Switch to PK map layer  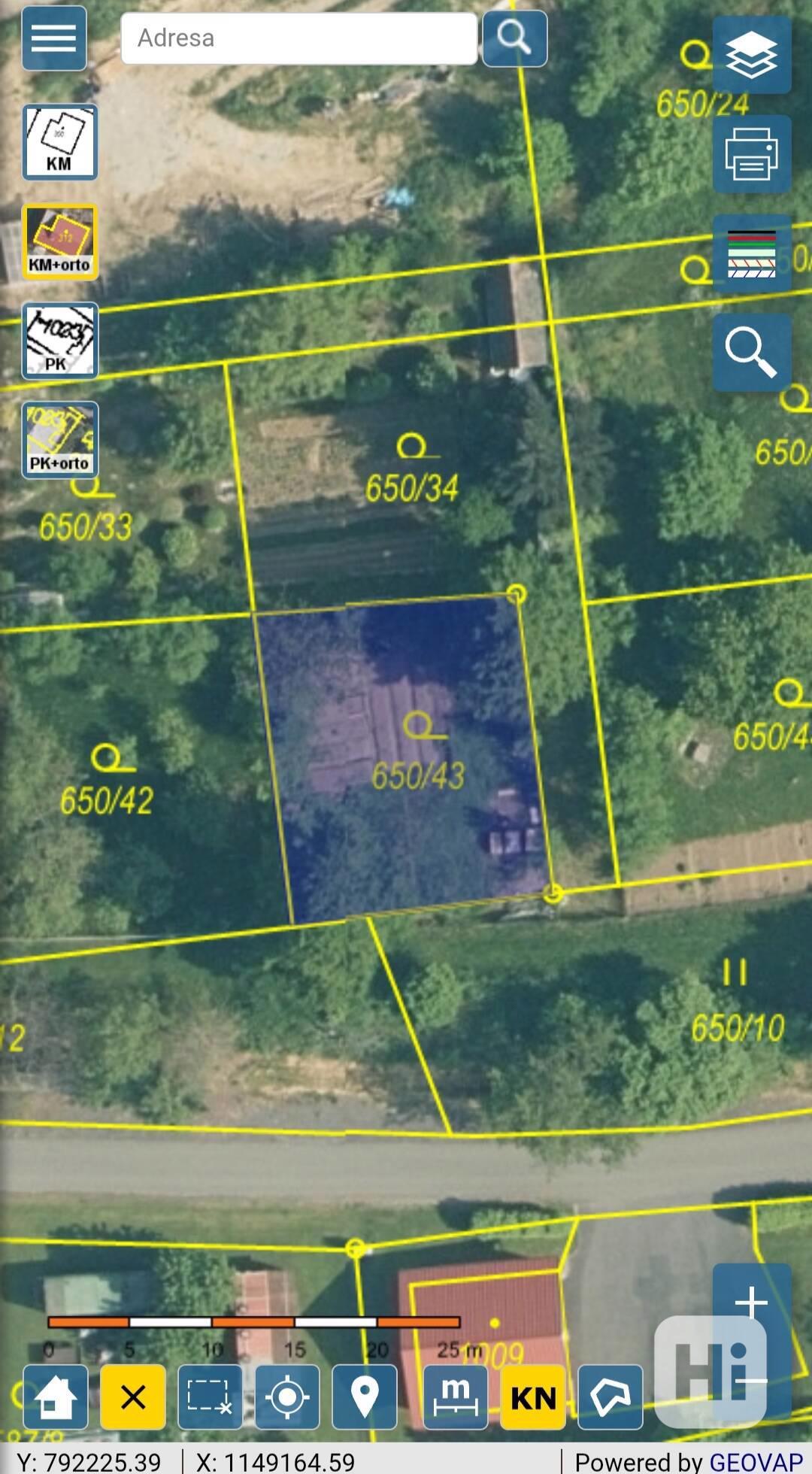click(x=60, y=341)
